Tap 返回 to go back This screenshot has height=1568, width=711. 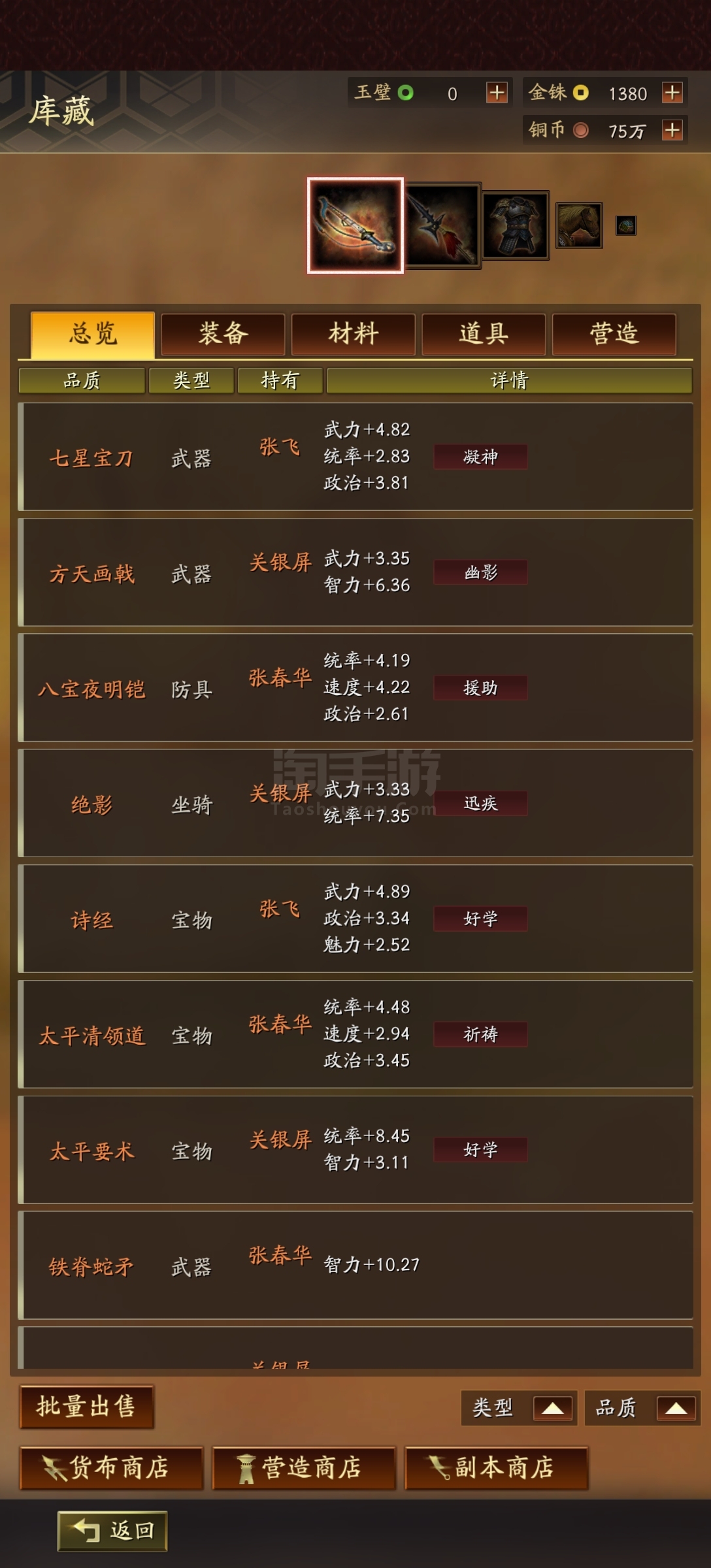(112, 1531)
